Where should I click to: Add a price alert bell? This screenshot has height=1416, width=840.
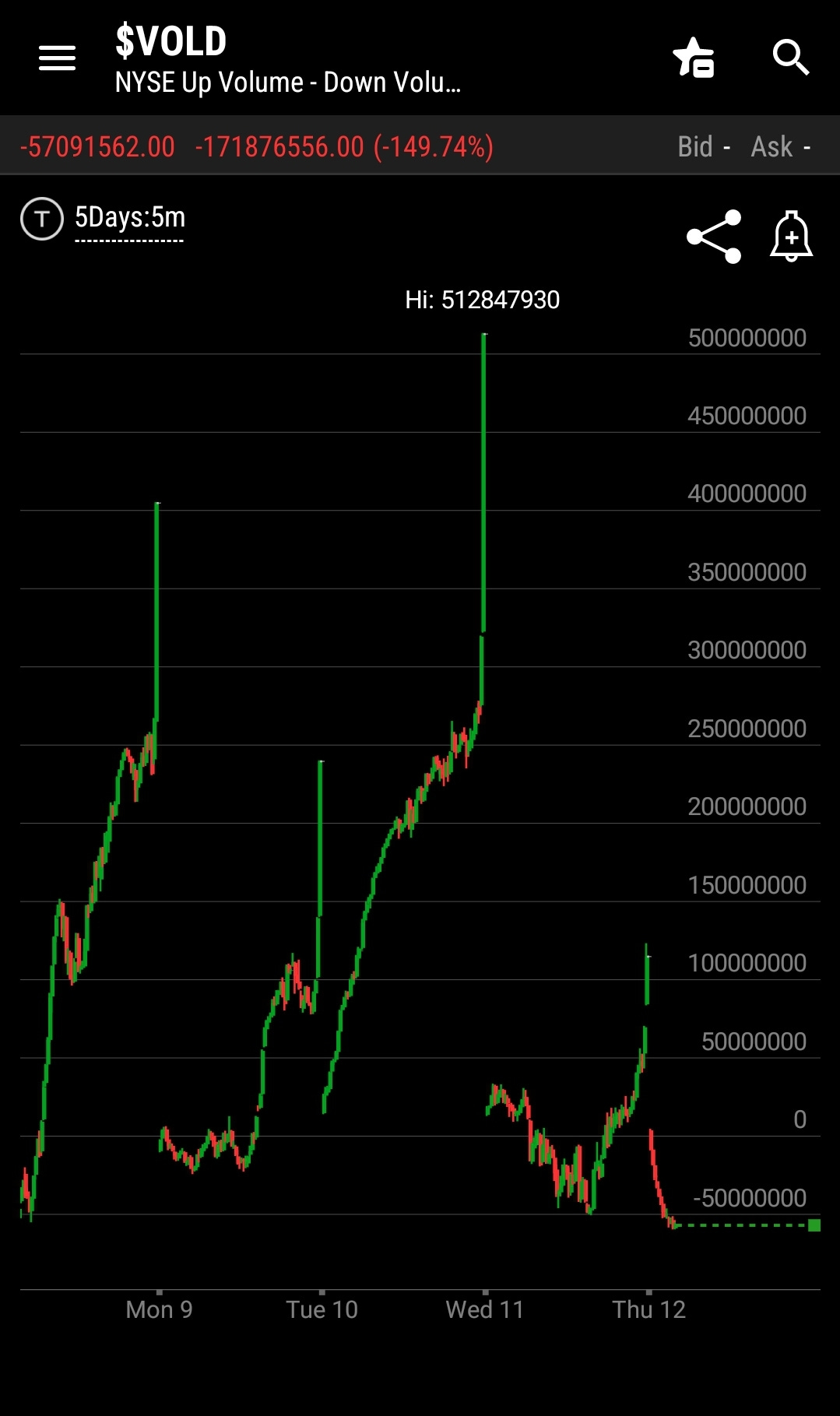791,236
